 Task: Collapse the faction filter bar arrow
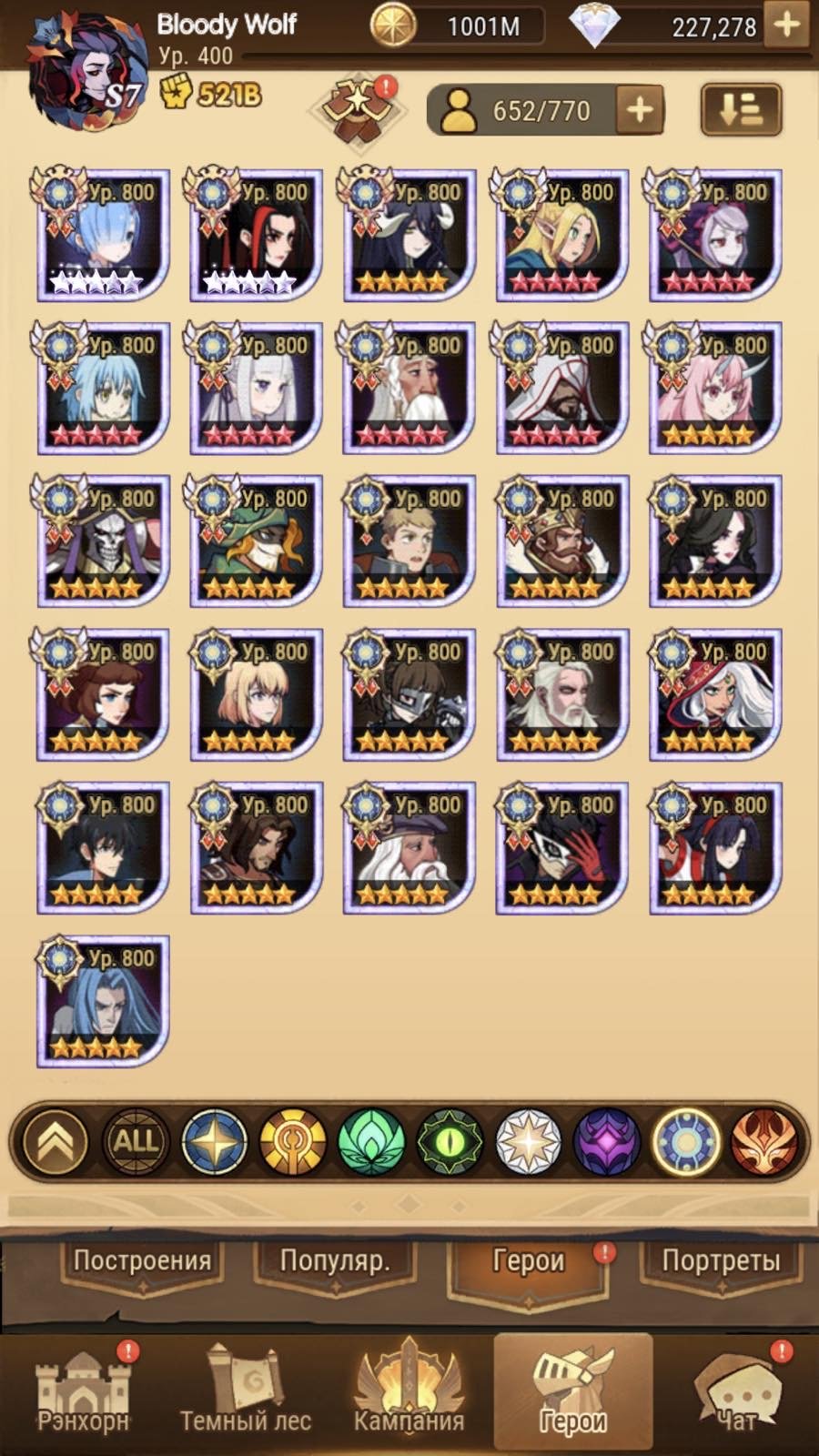(x=56, y=1141)
